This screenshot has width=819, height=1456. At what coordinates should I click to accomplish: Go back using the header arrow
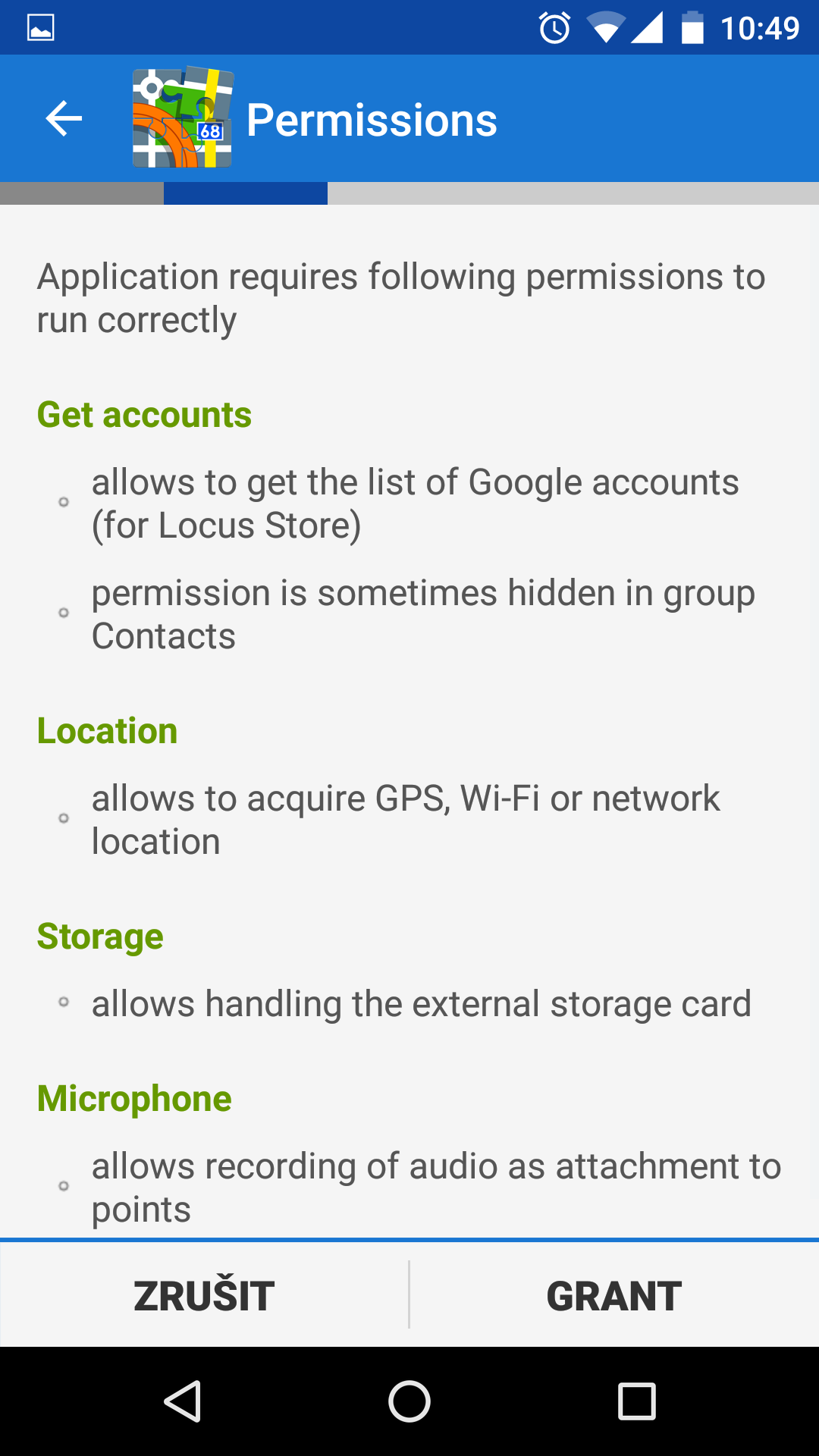[64, 119]
